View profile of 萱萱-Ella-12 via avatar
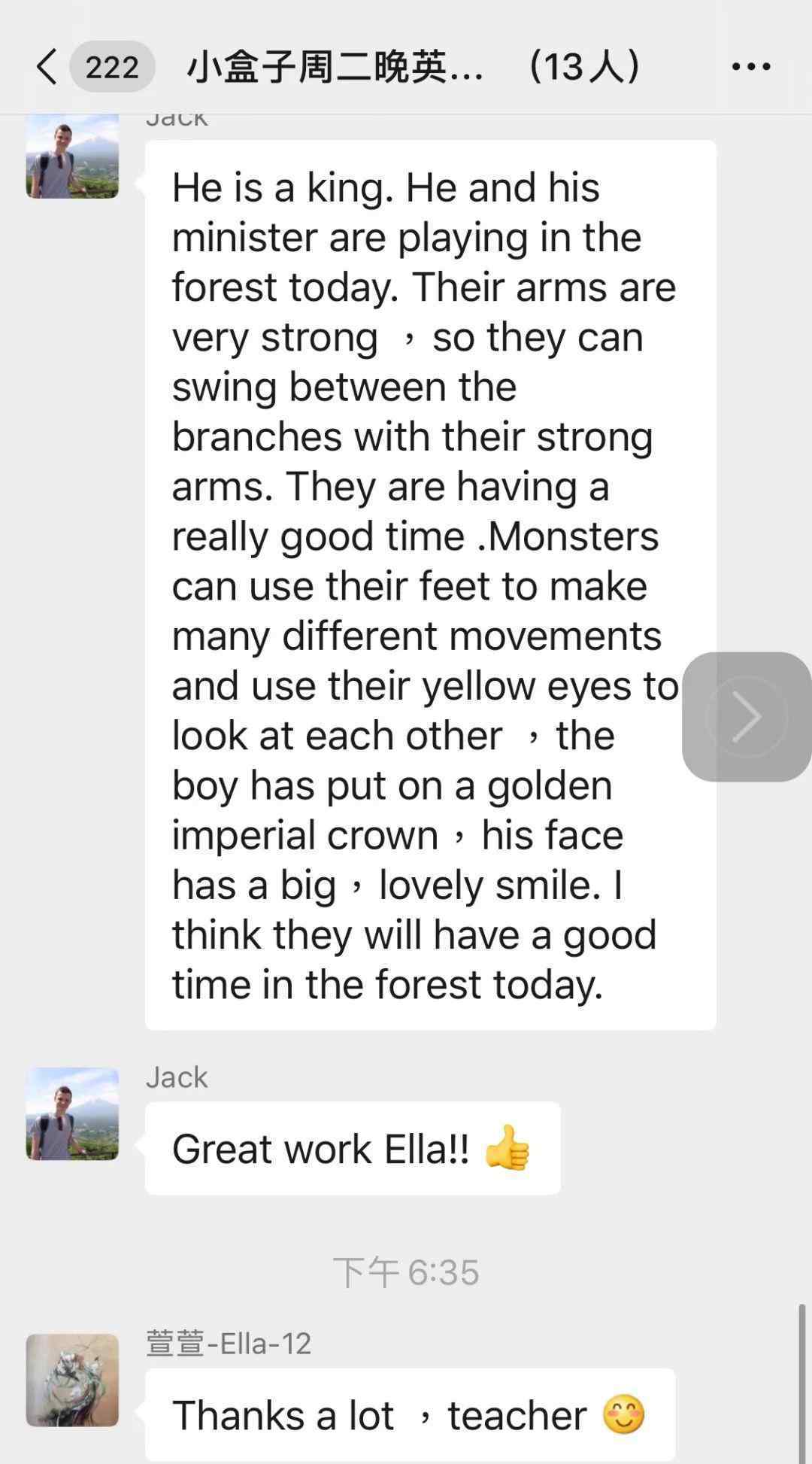The height and width of the screenshot is (1464, 812). coord(72,1380)
